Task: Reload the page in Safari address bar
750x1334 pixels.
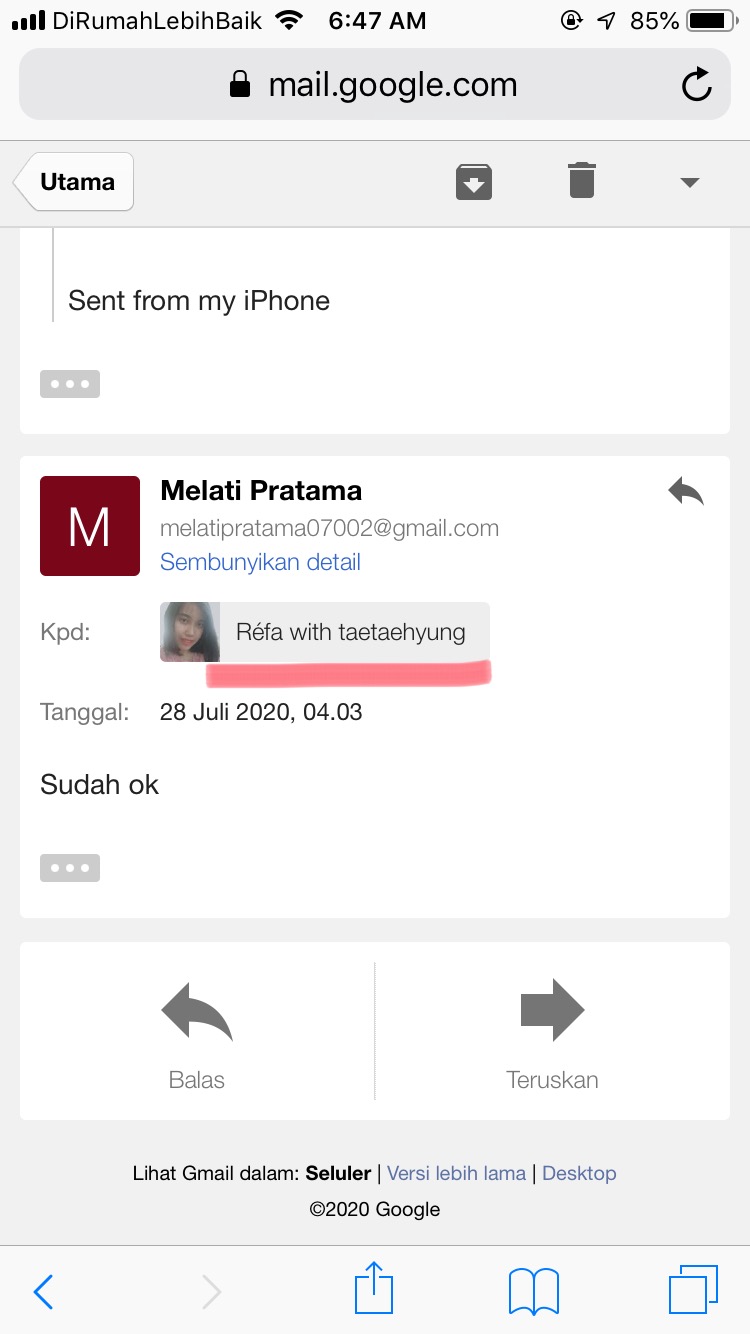Action: [697, 85]
